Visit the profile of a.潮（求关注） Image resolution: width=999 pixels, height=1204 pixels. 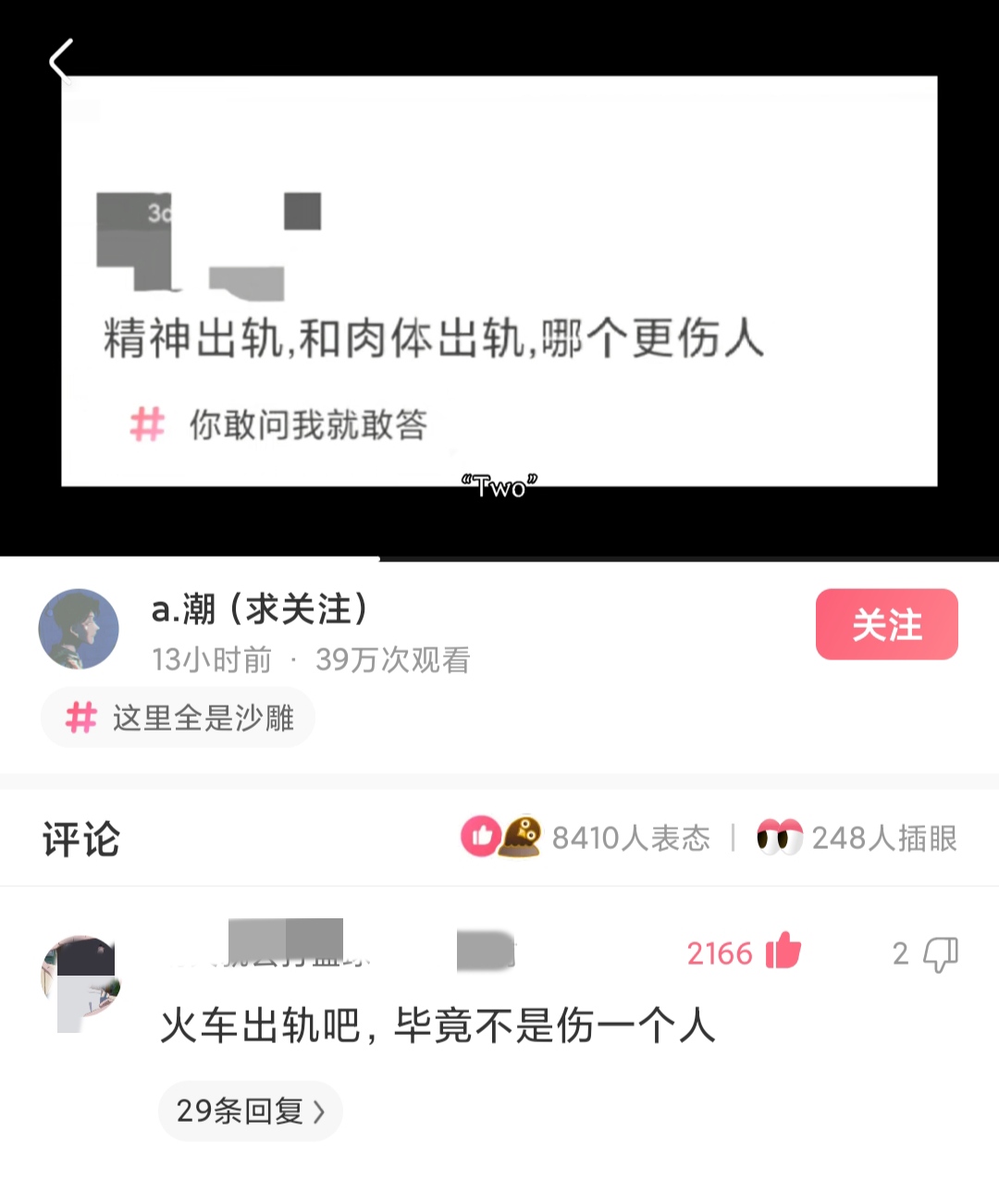tap(260, 609)
